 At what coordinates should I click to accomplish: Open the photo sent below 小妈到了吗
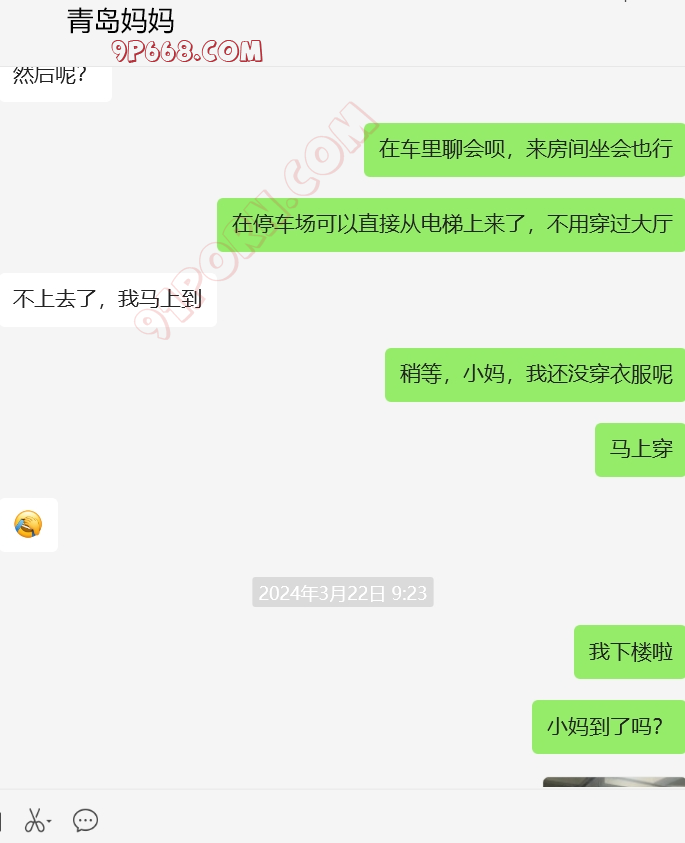pos(613,782)
